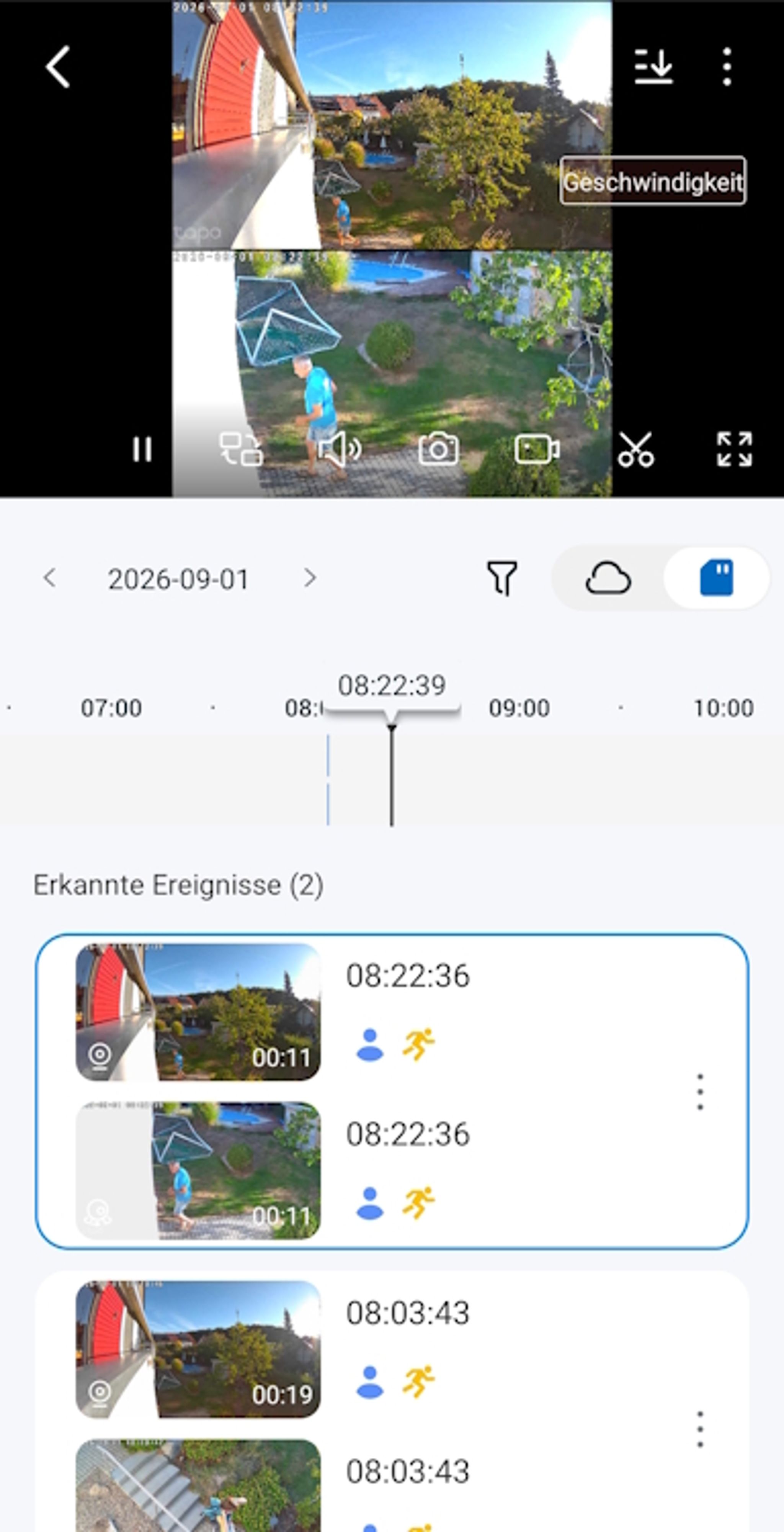The image size is (784, 1532).
Task: Switch to cloud storage recordings
Action: (x=608, y=578)
